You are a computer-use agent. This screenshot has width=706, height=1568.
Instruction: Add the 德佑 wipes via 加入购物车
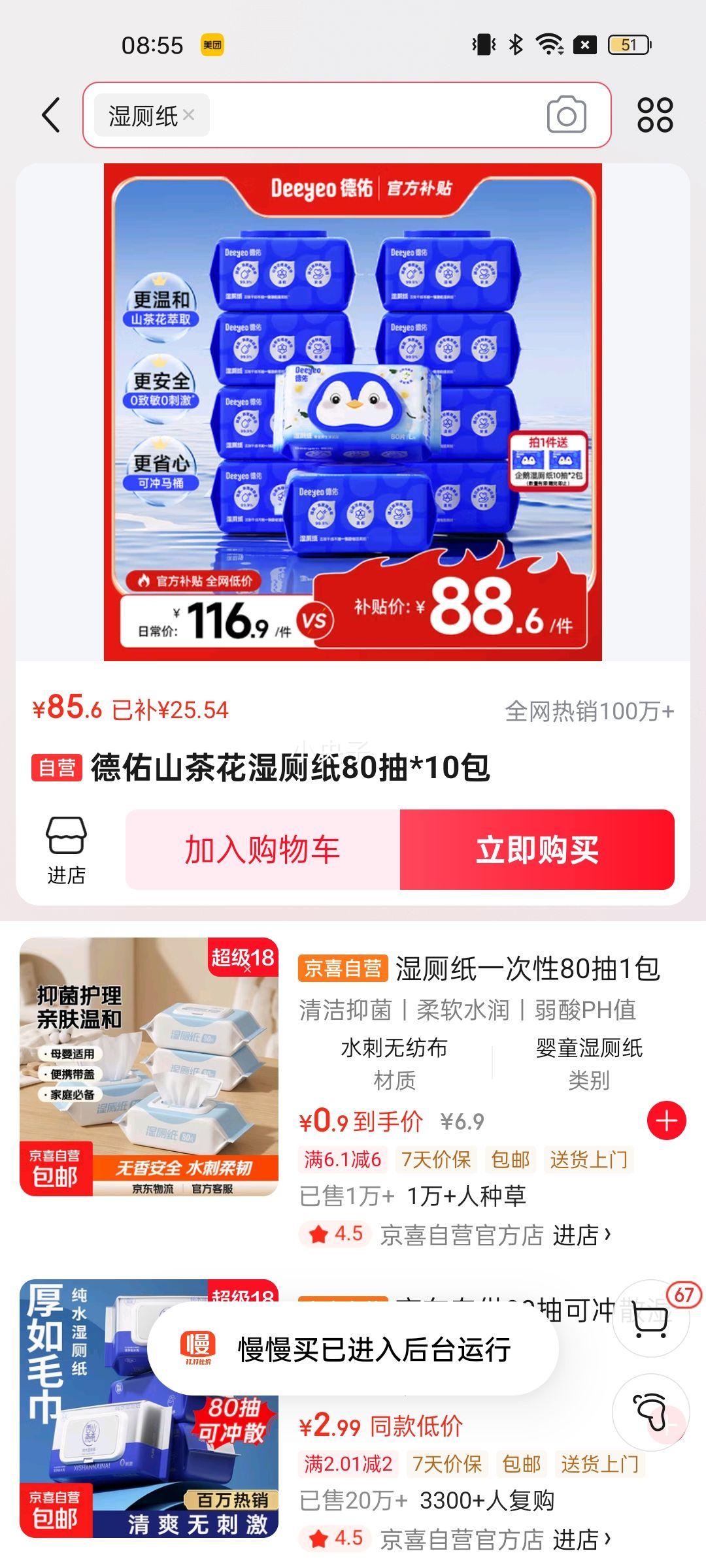[x=263, y=849]
